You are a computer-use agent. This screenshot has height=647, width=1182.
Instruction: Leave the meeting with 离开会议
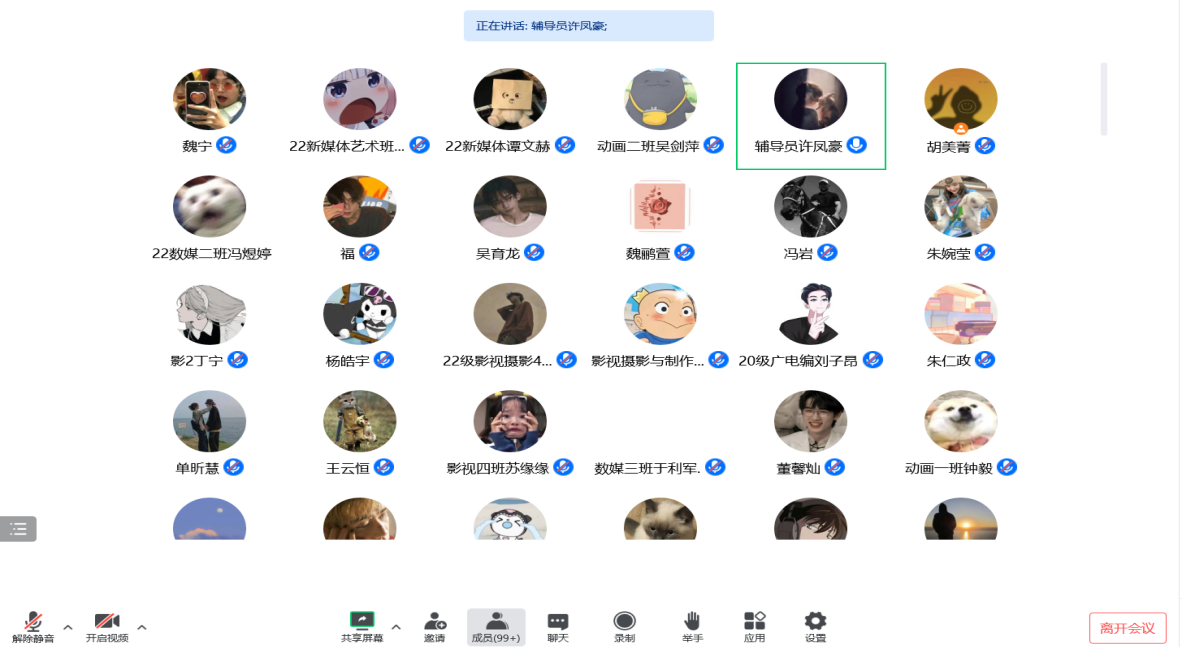click(x=1127, y=628)
